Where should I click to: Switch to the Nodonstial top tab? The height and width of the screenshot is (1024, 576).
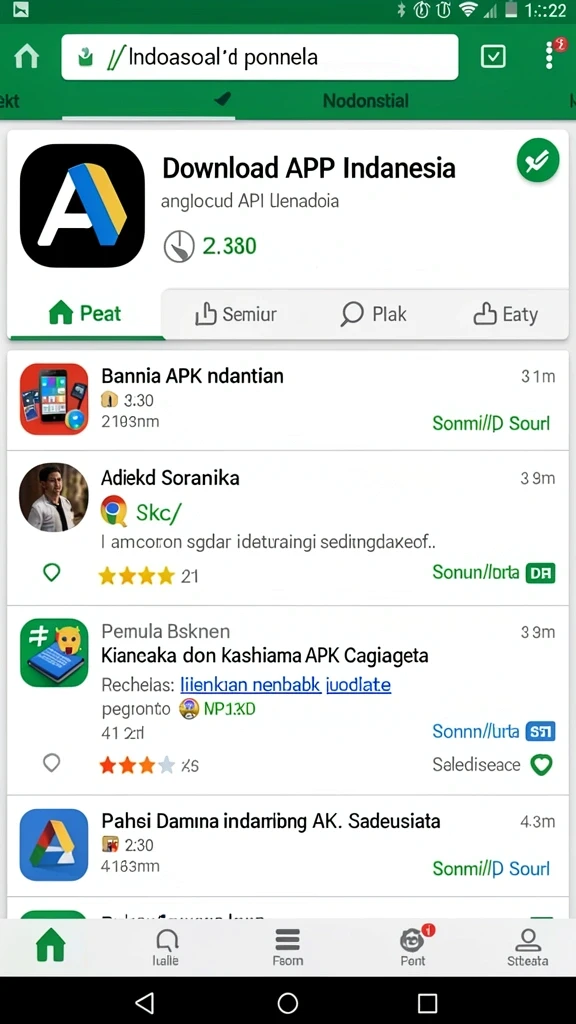click(x=366, y=101)
